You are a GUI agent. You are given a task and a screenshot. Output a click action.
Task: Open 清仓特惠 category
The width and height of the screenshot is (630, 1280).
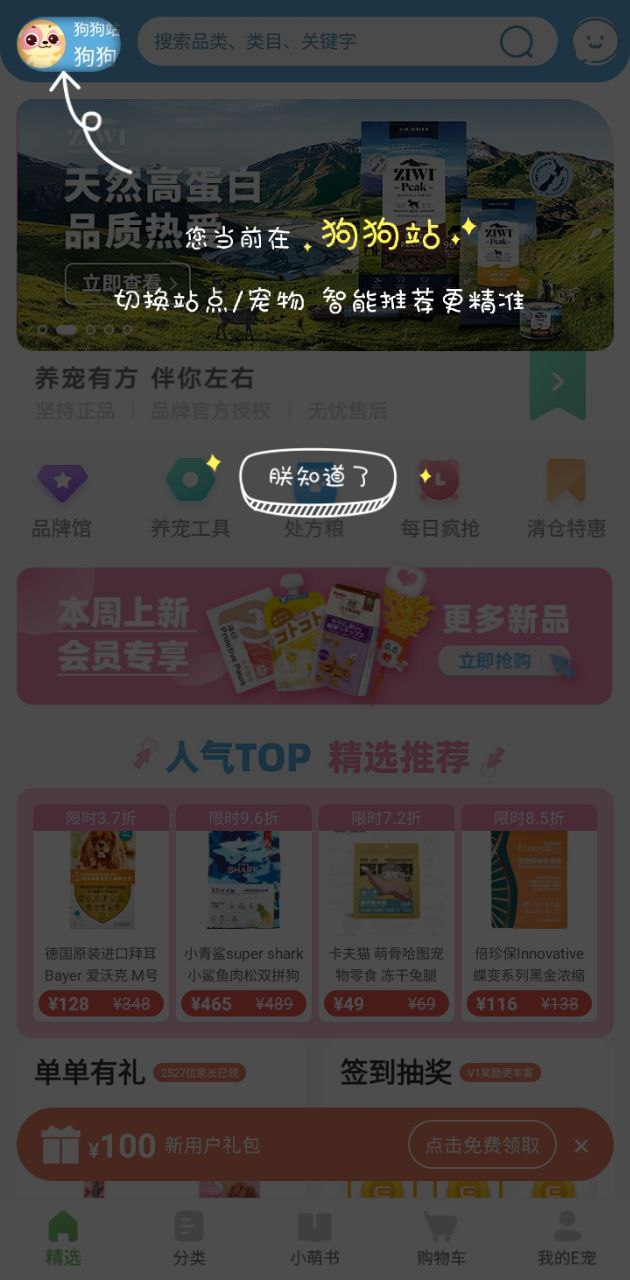click(x=566, y=498)
